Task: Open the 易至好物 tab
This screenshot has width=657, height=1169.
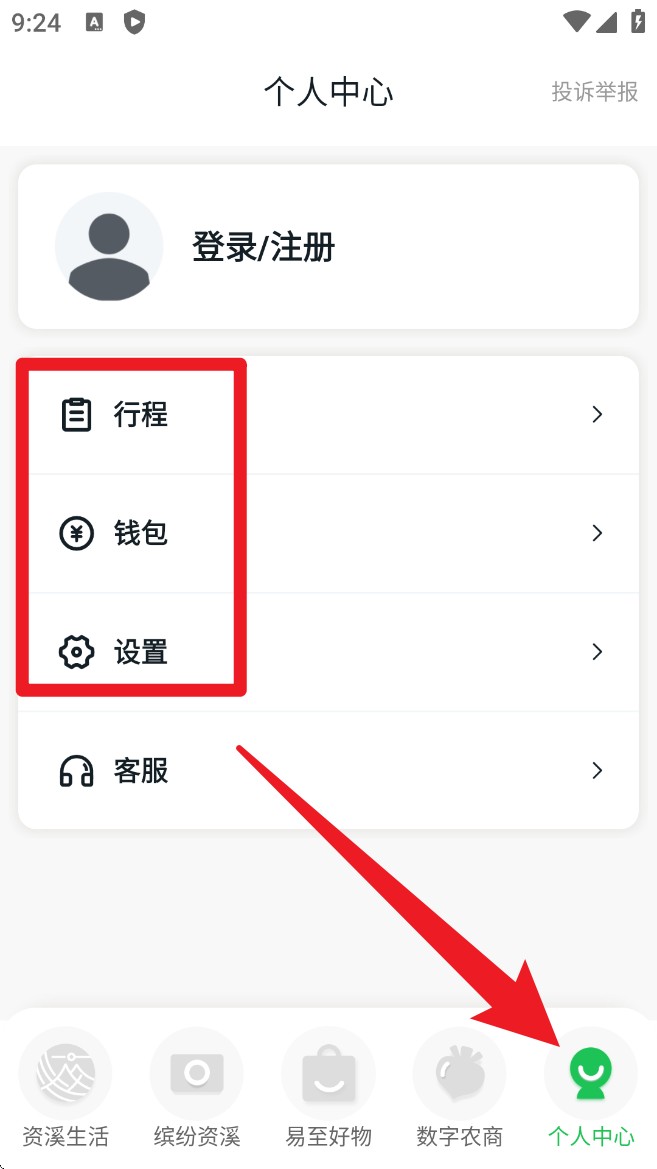Action: pos(328,1090)
